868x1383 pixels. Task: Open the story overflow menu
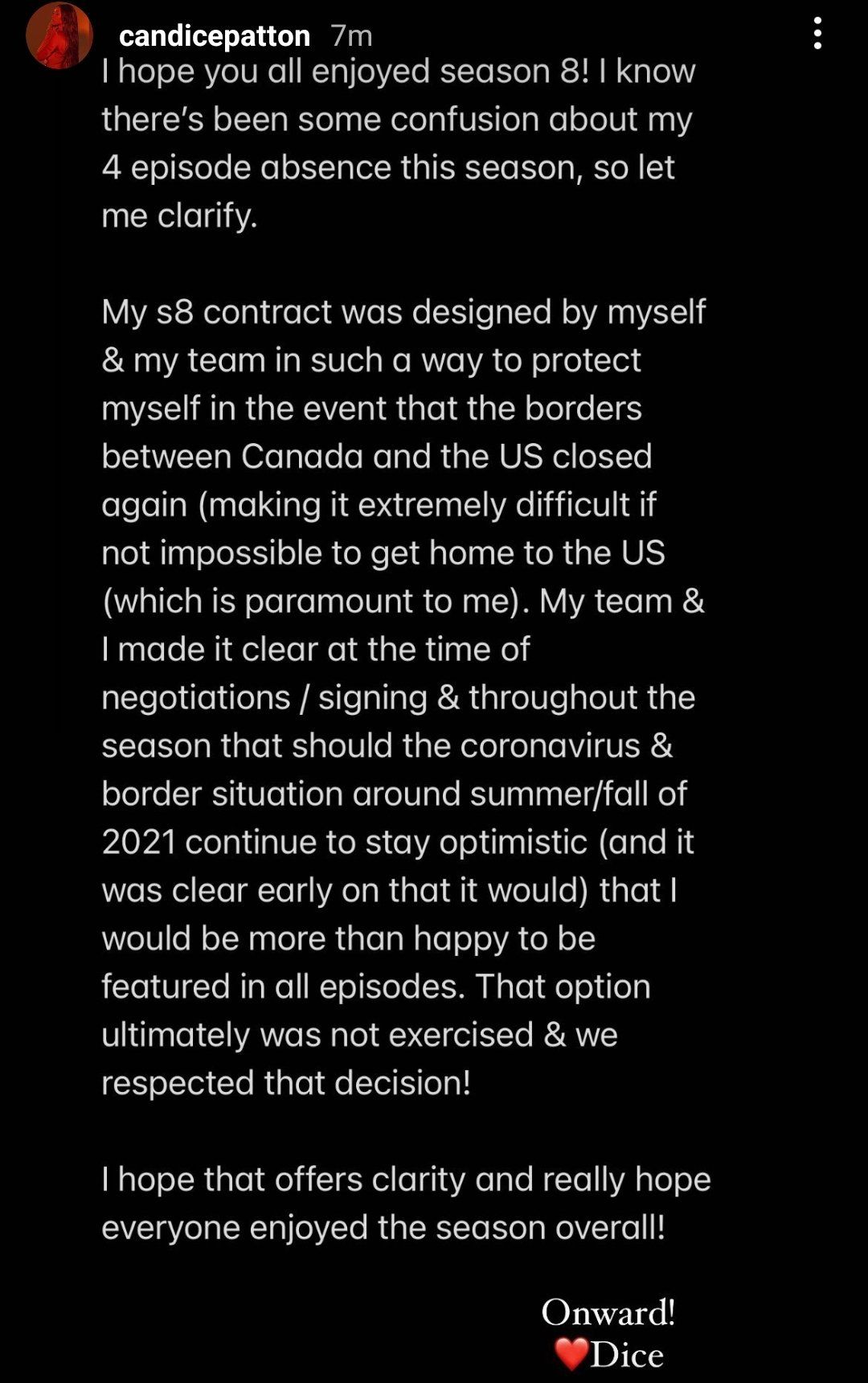(817, 34)
